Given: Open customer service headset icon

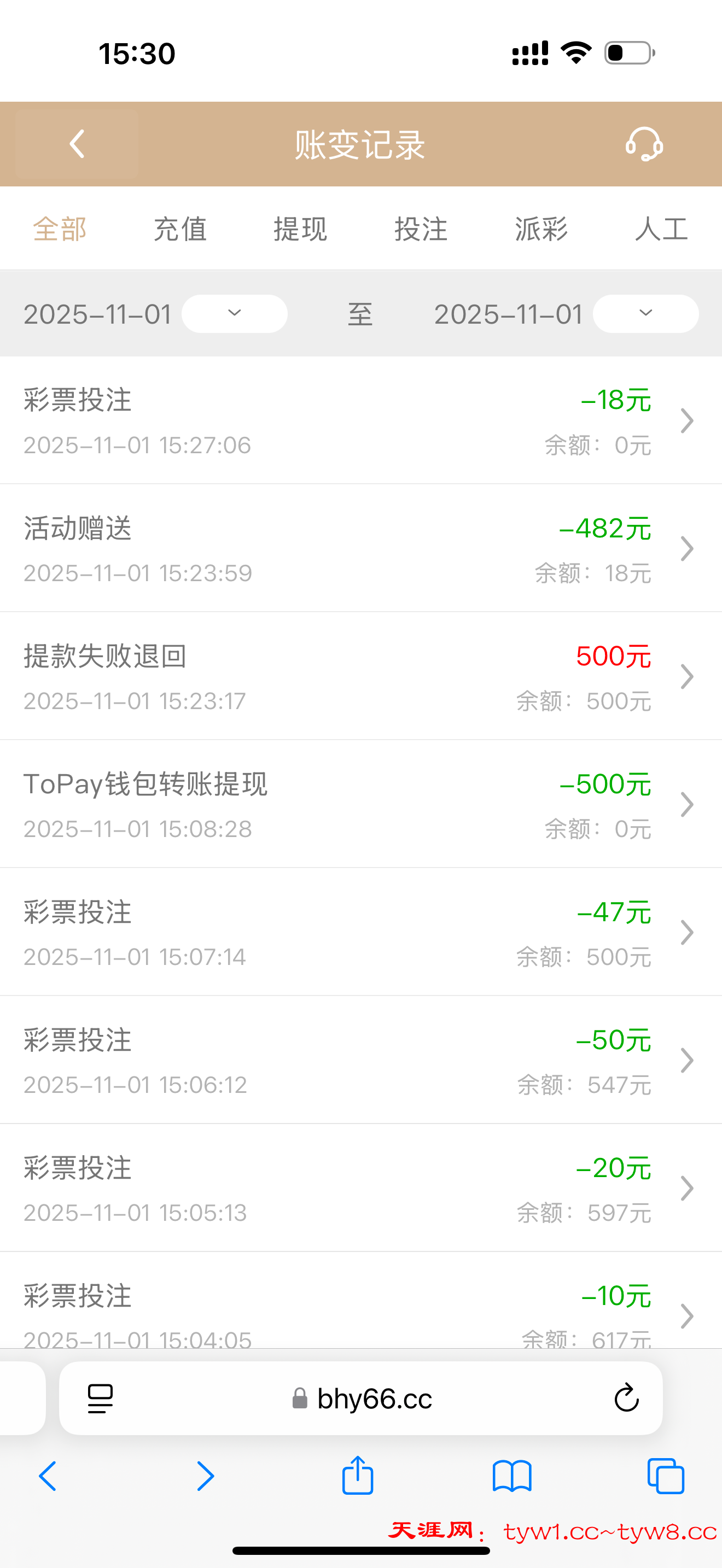Looking at the screenshot, I should click(643, 144).
